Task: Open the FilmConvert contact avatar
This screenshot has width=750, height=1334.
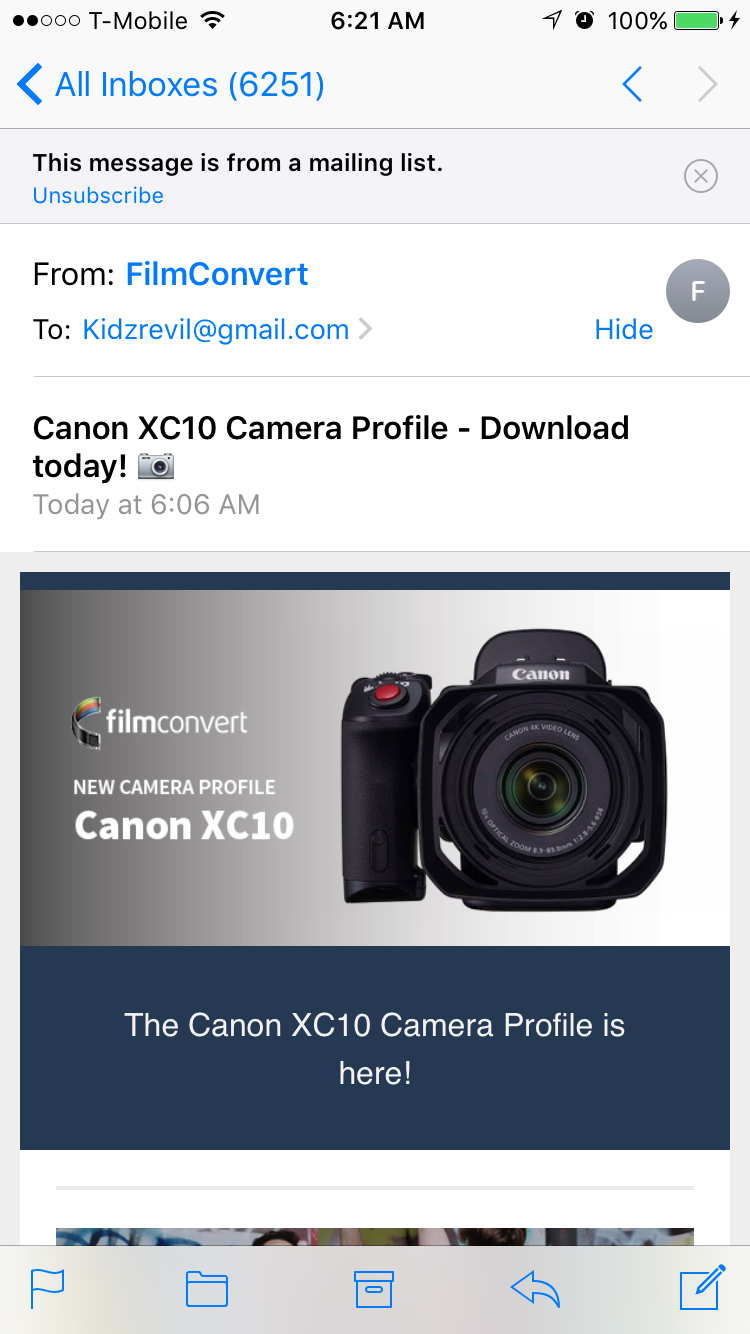Action: click(x=698, y=291)
